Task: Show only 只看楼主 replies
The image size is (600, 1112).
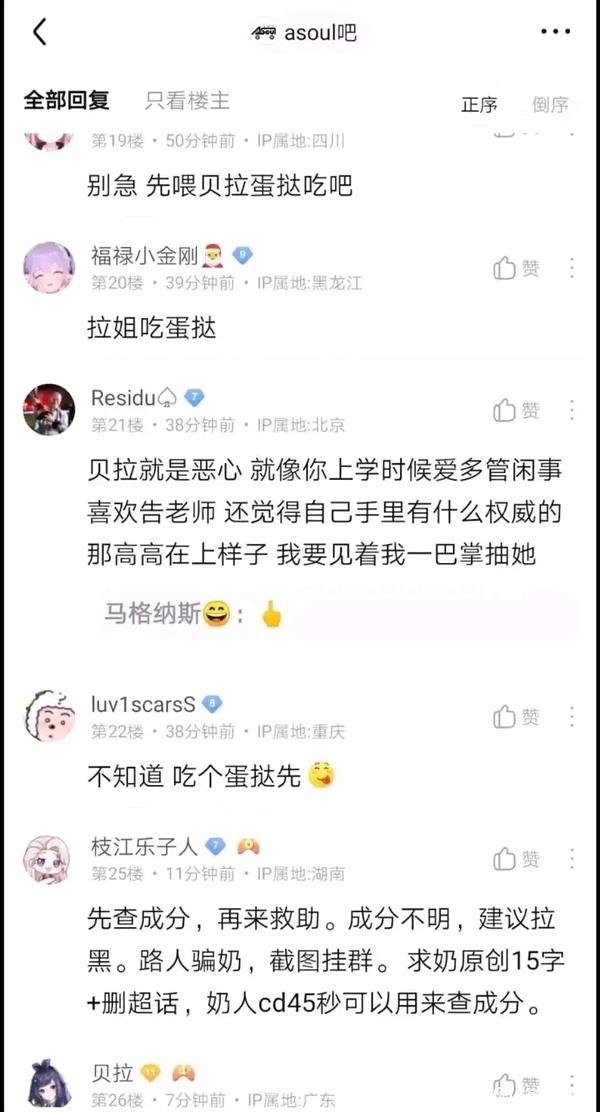Action: coord(187,101)
